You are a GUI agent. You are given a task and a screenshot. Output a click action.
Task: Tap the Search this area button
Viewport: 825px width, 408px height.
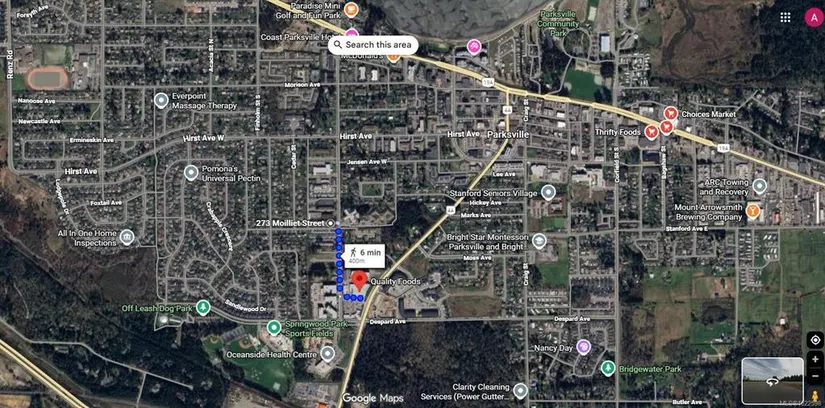coord(373,44)
